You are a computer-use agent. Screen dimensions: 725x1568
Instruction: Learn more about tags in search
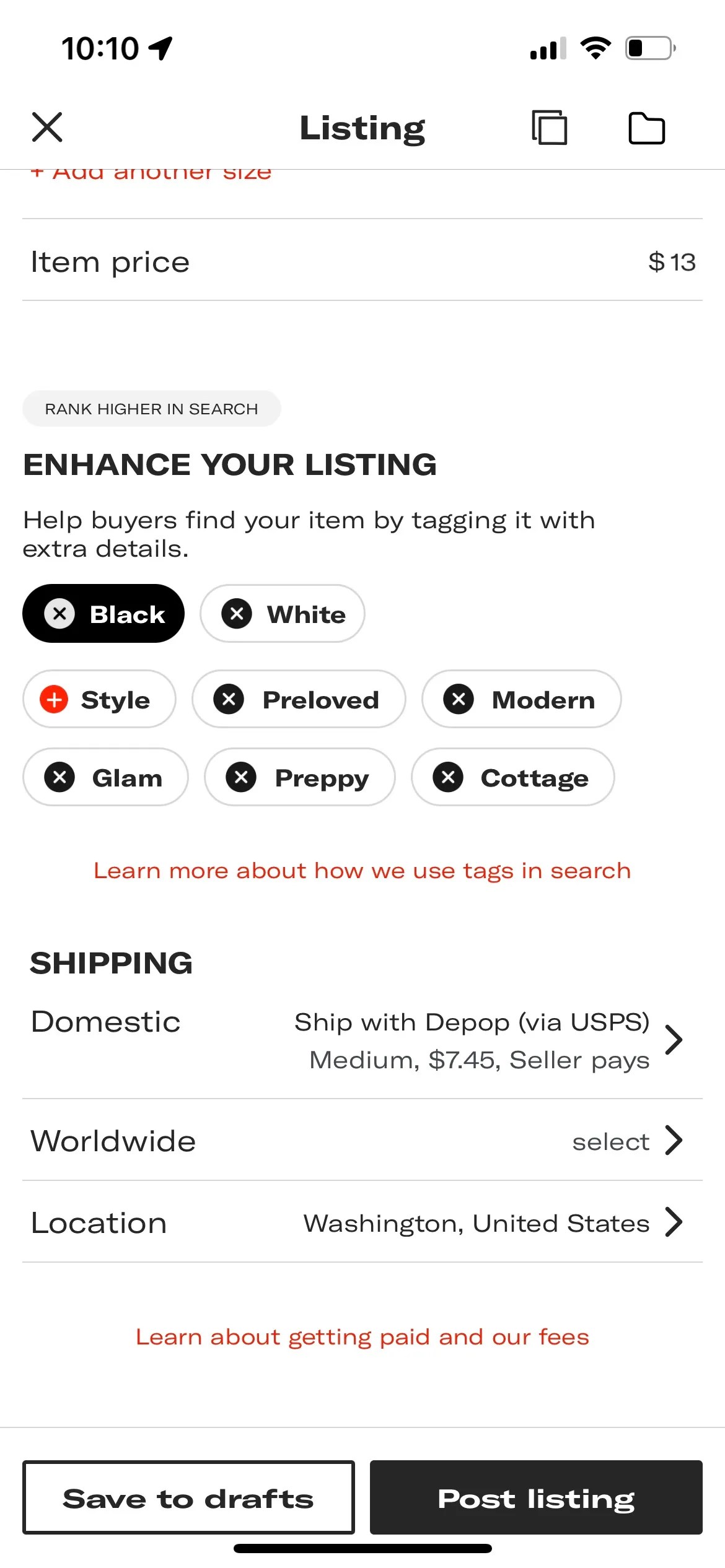(x=362, y=871)
